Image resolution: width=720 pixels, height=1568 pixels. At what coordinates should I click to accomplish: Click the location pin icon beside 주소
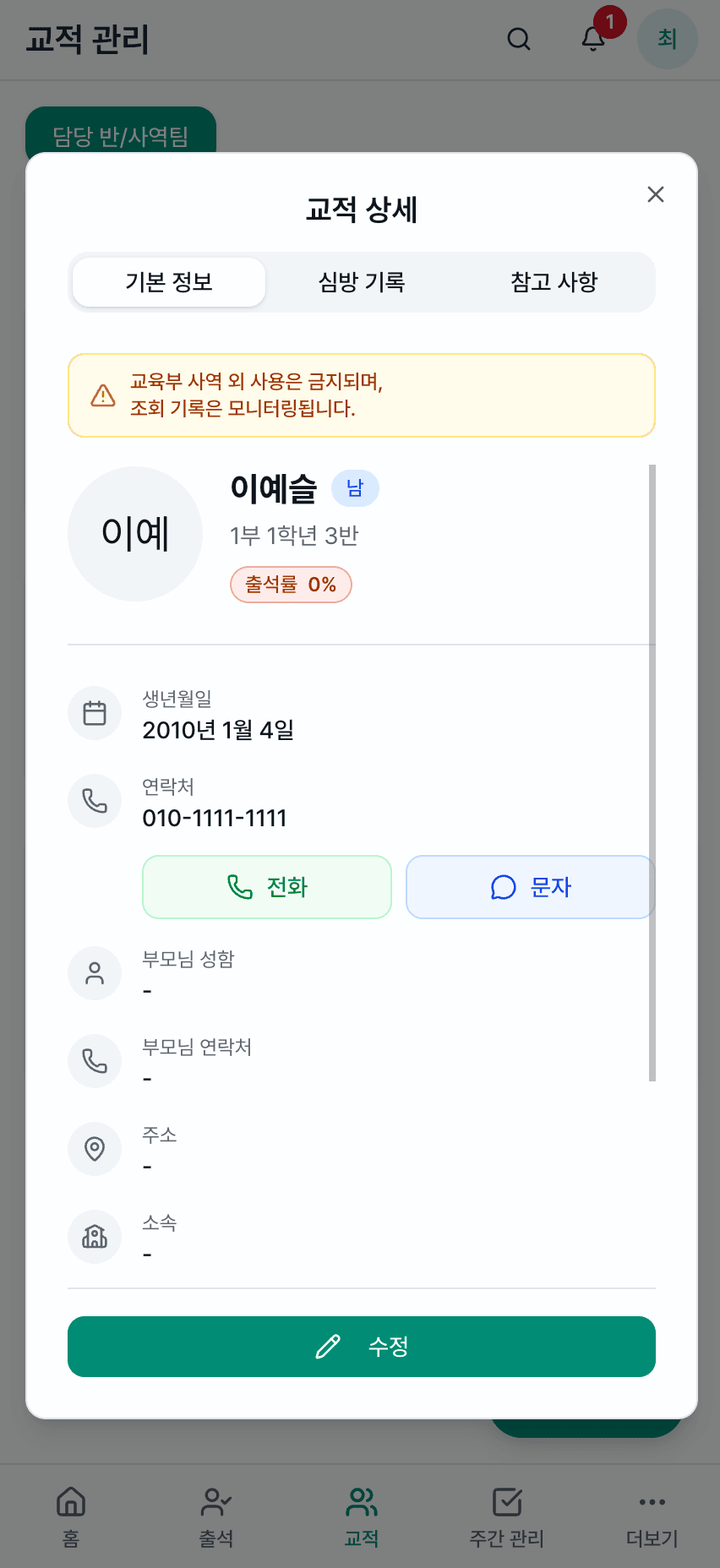pos(95,1148)
